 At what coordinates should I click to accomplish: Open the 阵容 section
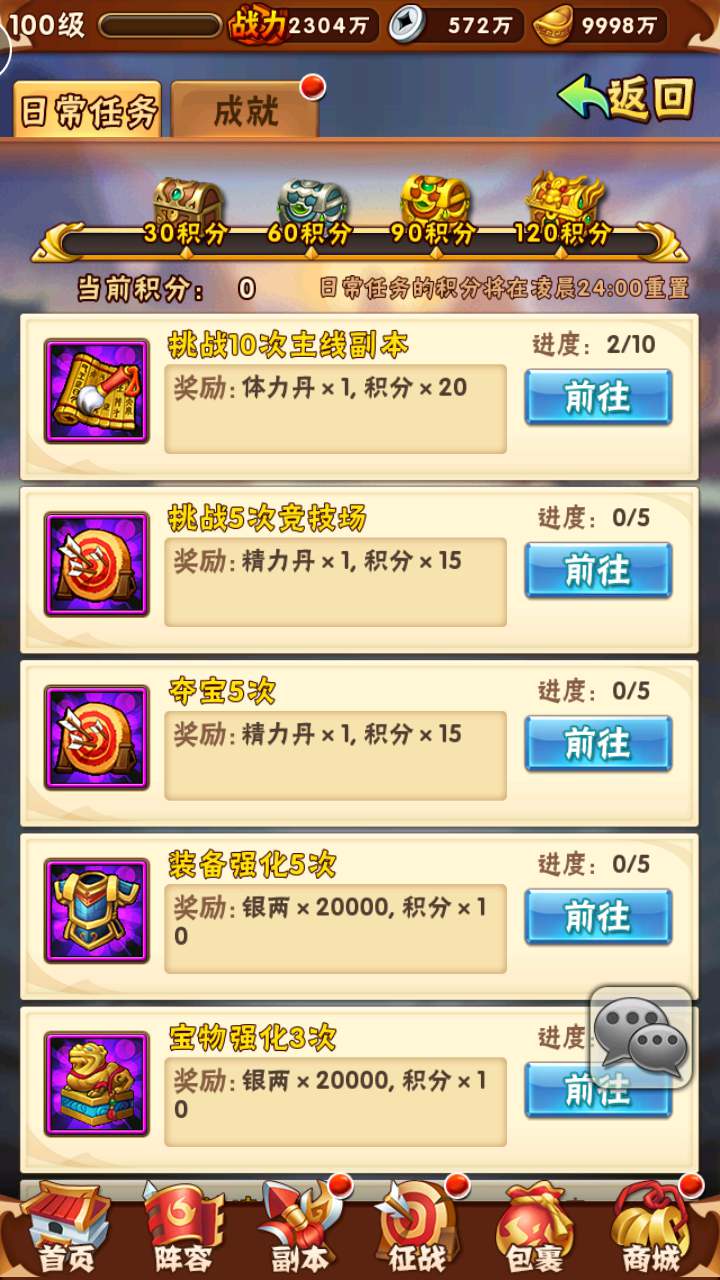click(x=182, y=1228)
